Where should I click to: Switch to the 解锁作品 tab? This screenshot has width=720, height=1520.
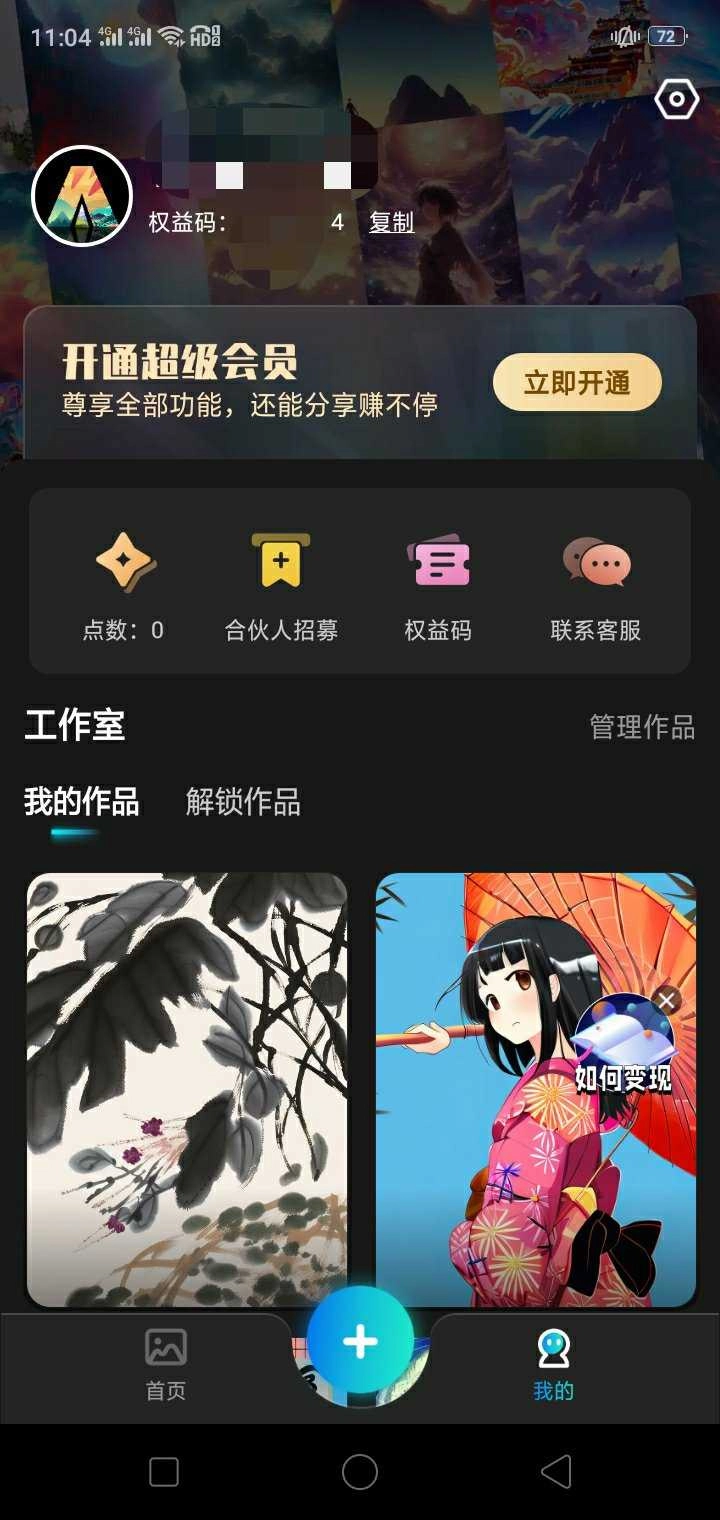[243, 803]
